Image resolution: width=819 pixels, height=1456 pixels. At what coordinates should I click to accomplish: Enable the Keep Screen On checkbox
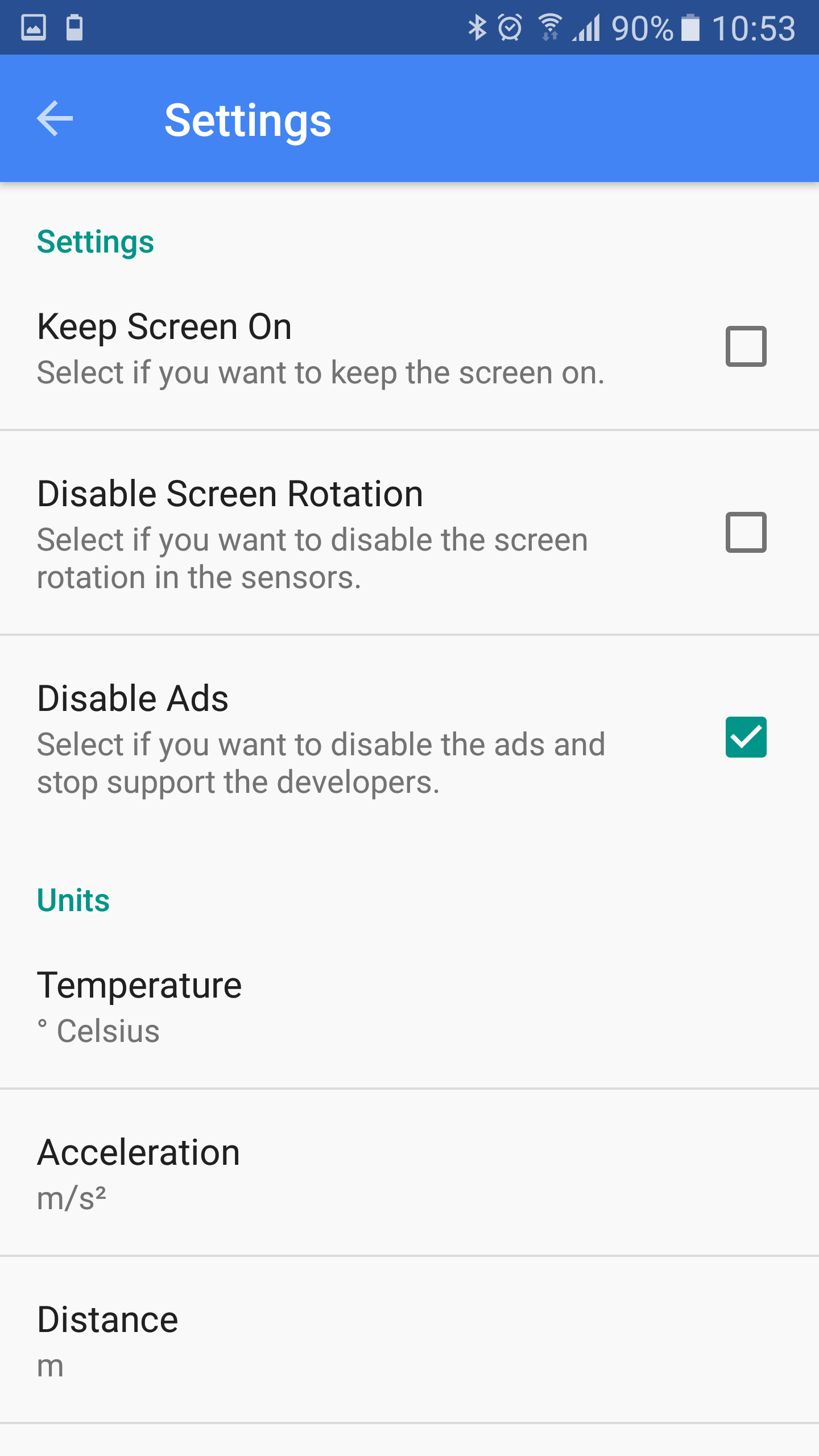coord(746,346)
